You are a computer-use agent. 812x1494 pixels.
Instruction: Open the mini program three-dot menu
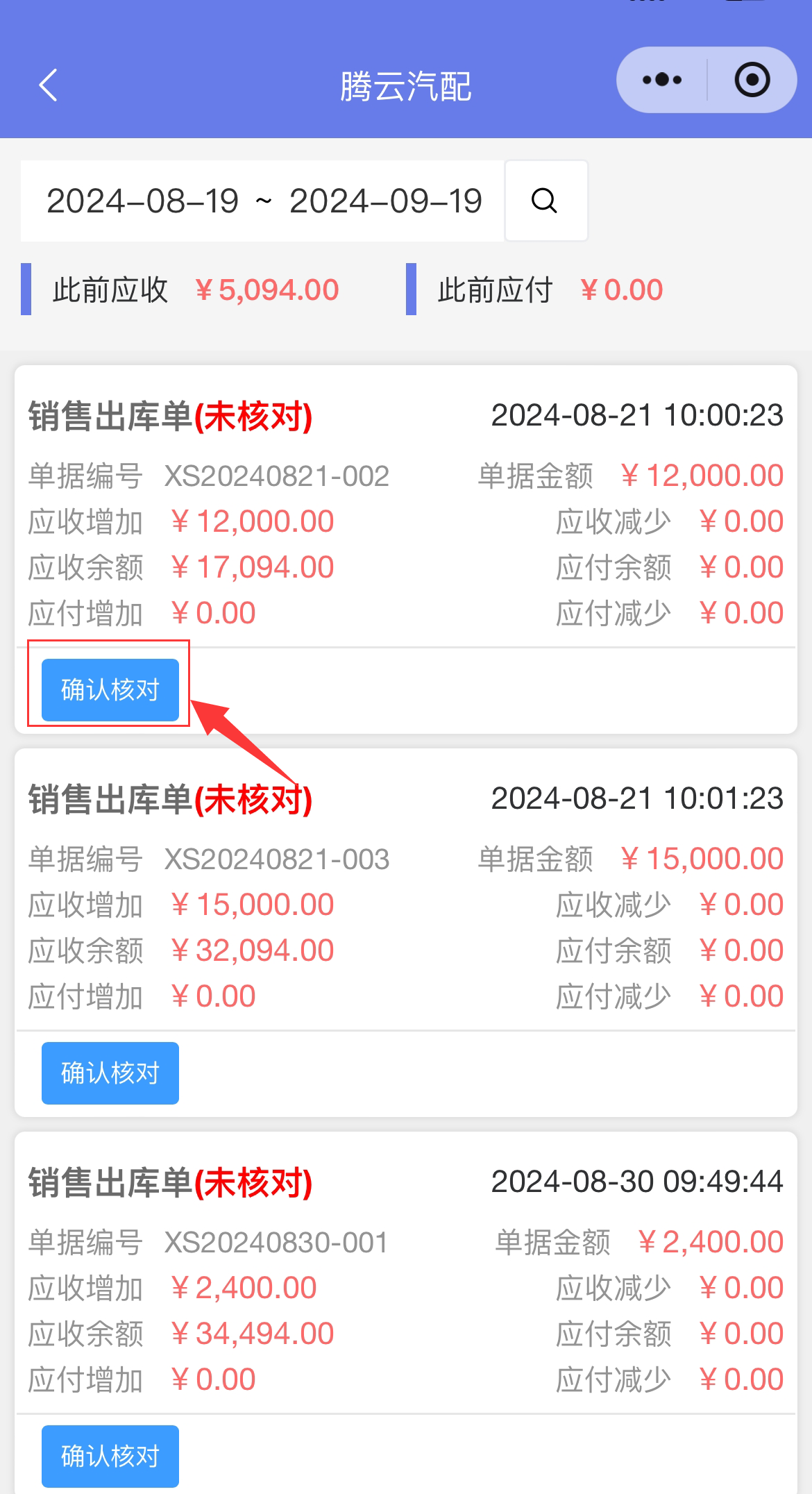(x=662, y=80)
